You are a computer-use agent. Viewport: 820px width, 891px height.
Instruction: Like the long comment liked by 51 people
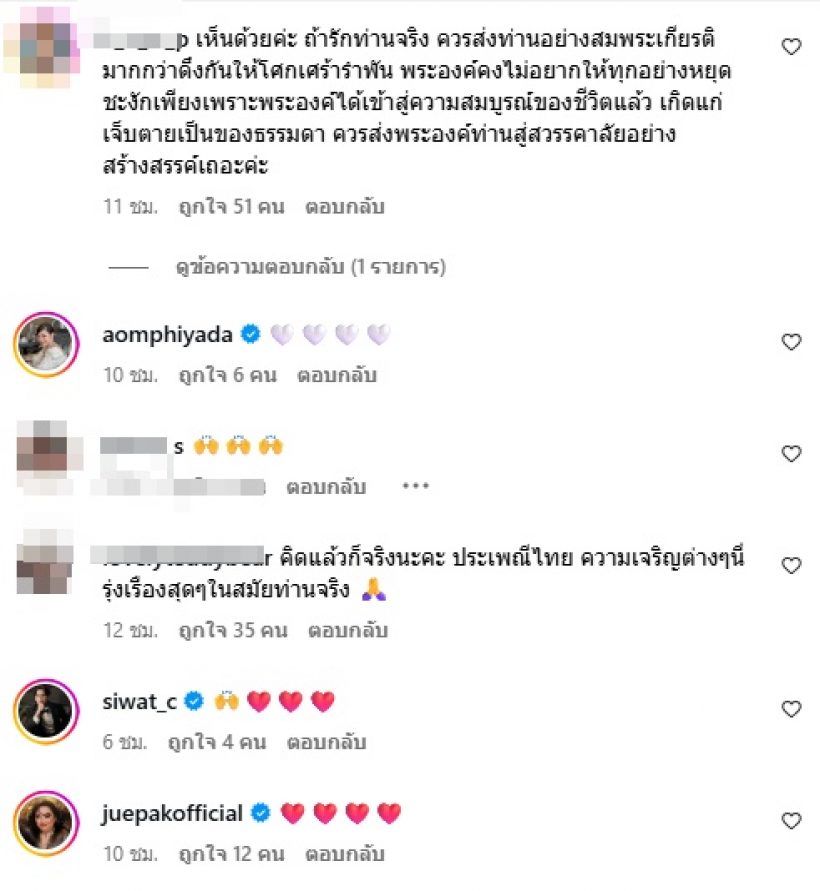[791, 46]
